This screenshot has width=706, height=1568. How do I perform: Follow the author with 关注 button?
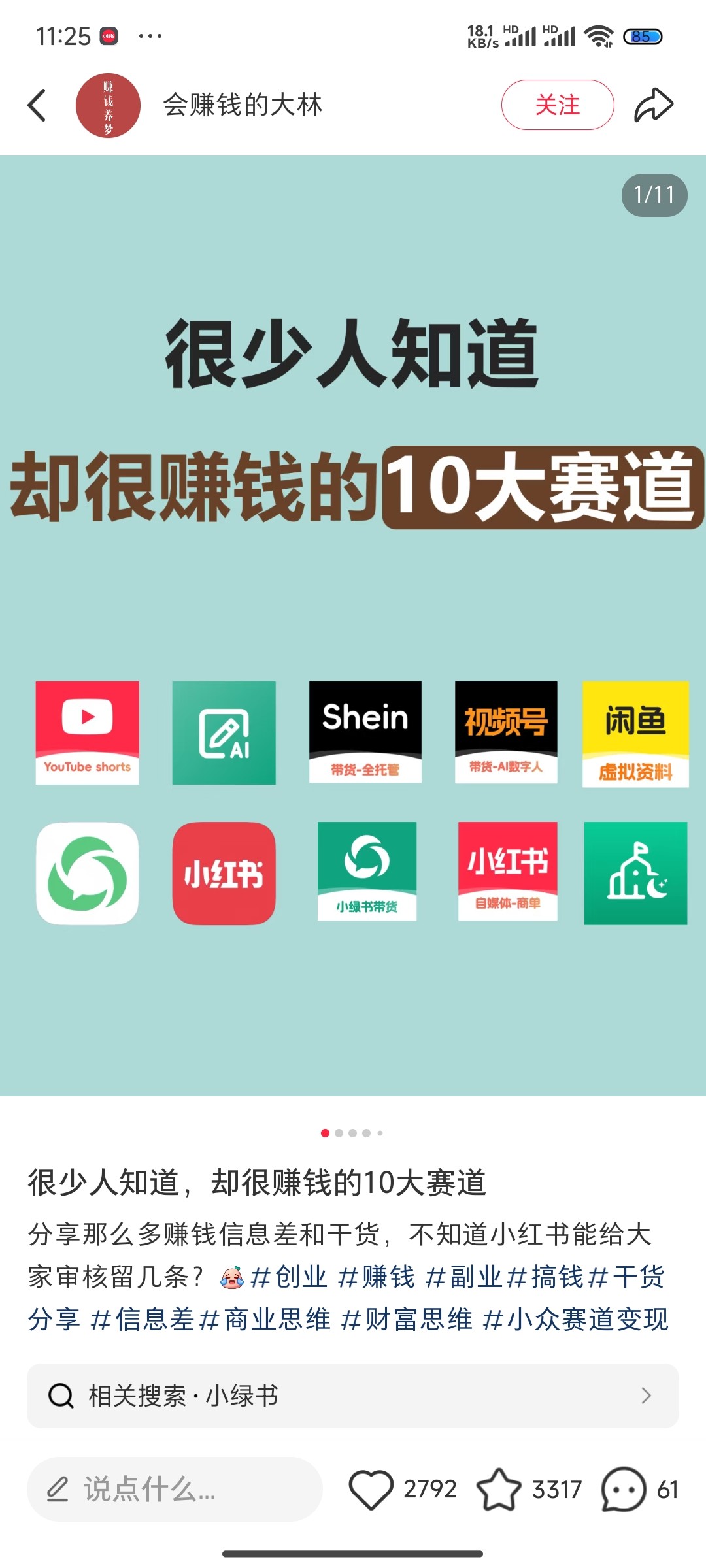click(557, 105)
